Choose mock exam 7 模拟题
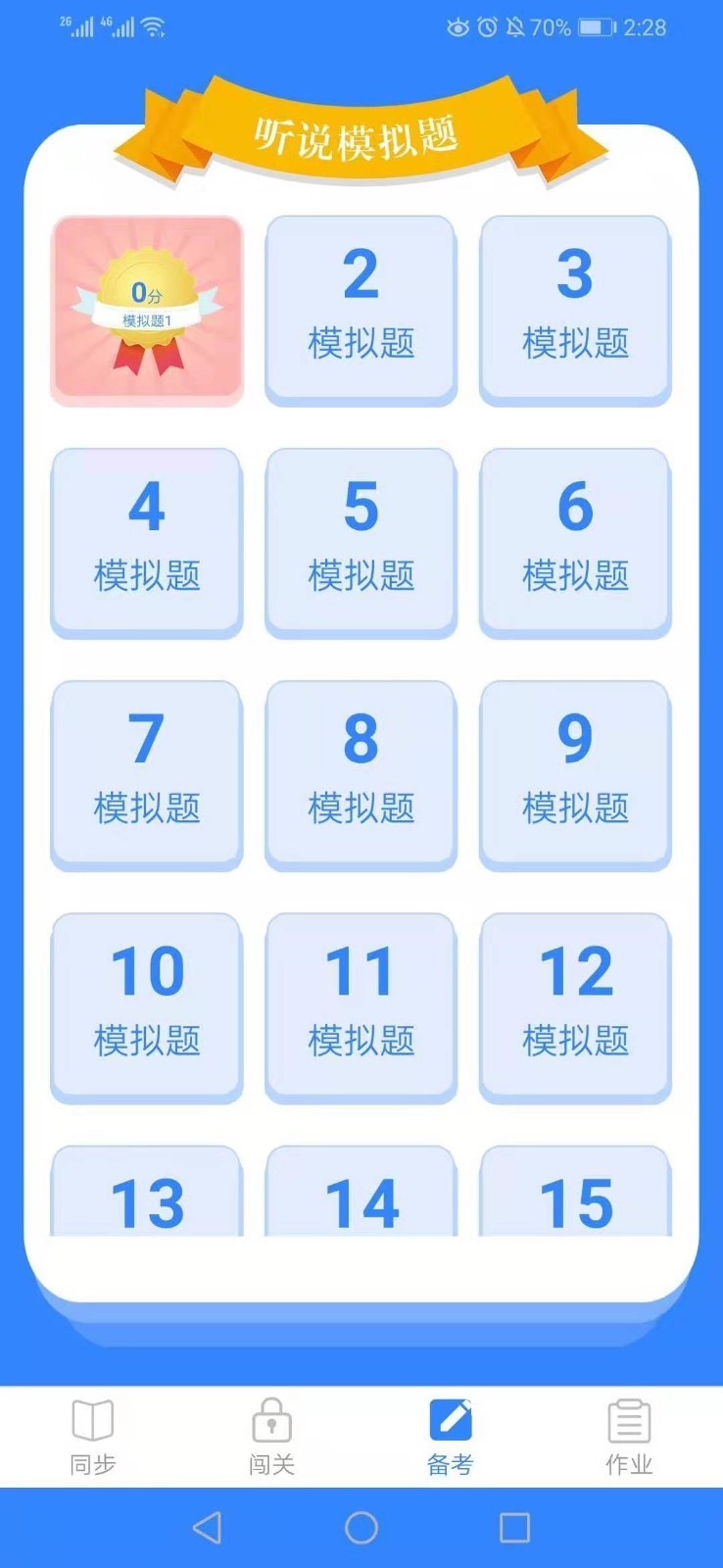723x1568 pixels. tap(146, 773)
